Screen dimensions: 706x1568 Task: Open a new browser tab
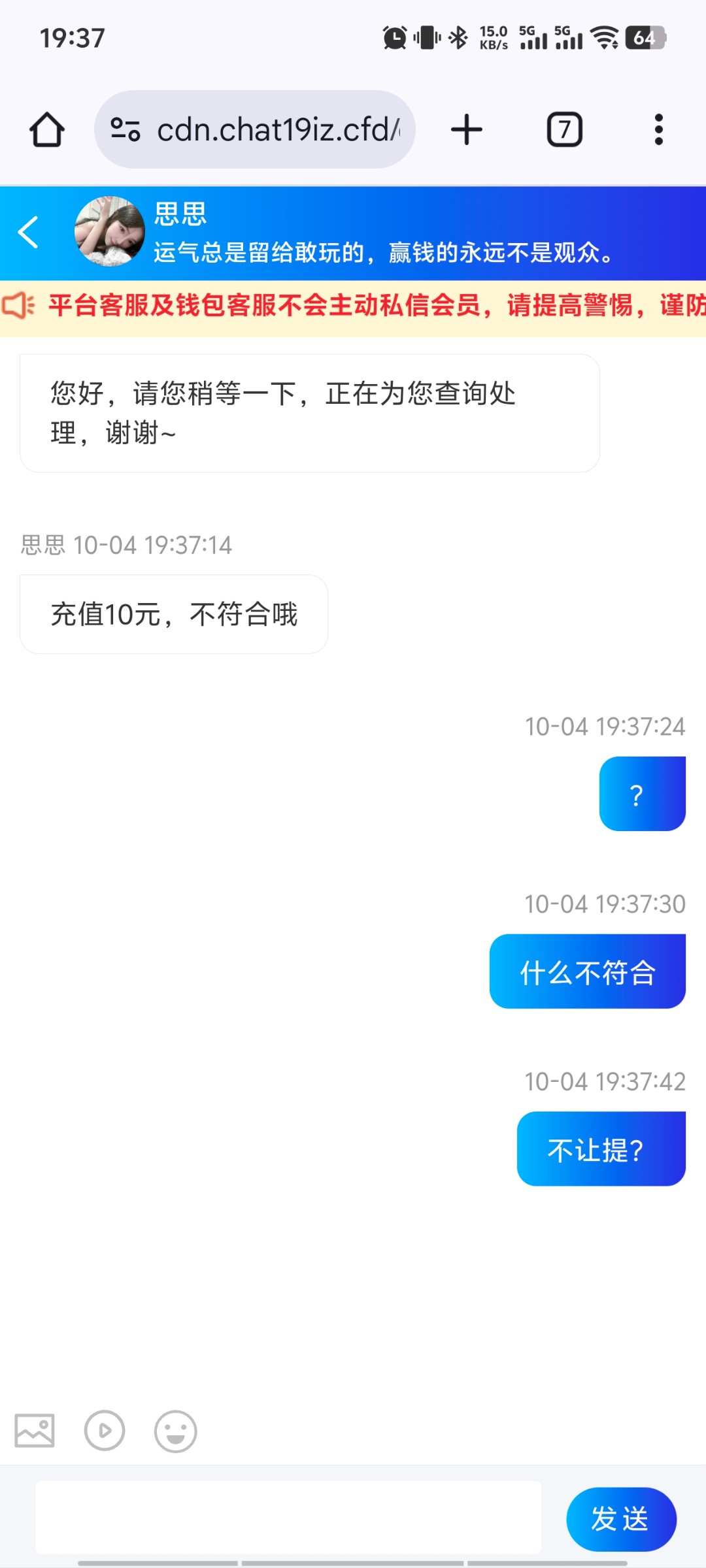pyautogui.click(x=467, y=129)
